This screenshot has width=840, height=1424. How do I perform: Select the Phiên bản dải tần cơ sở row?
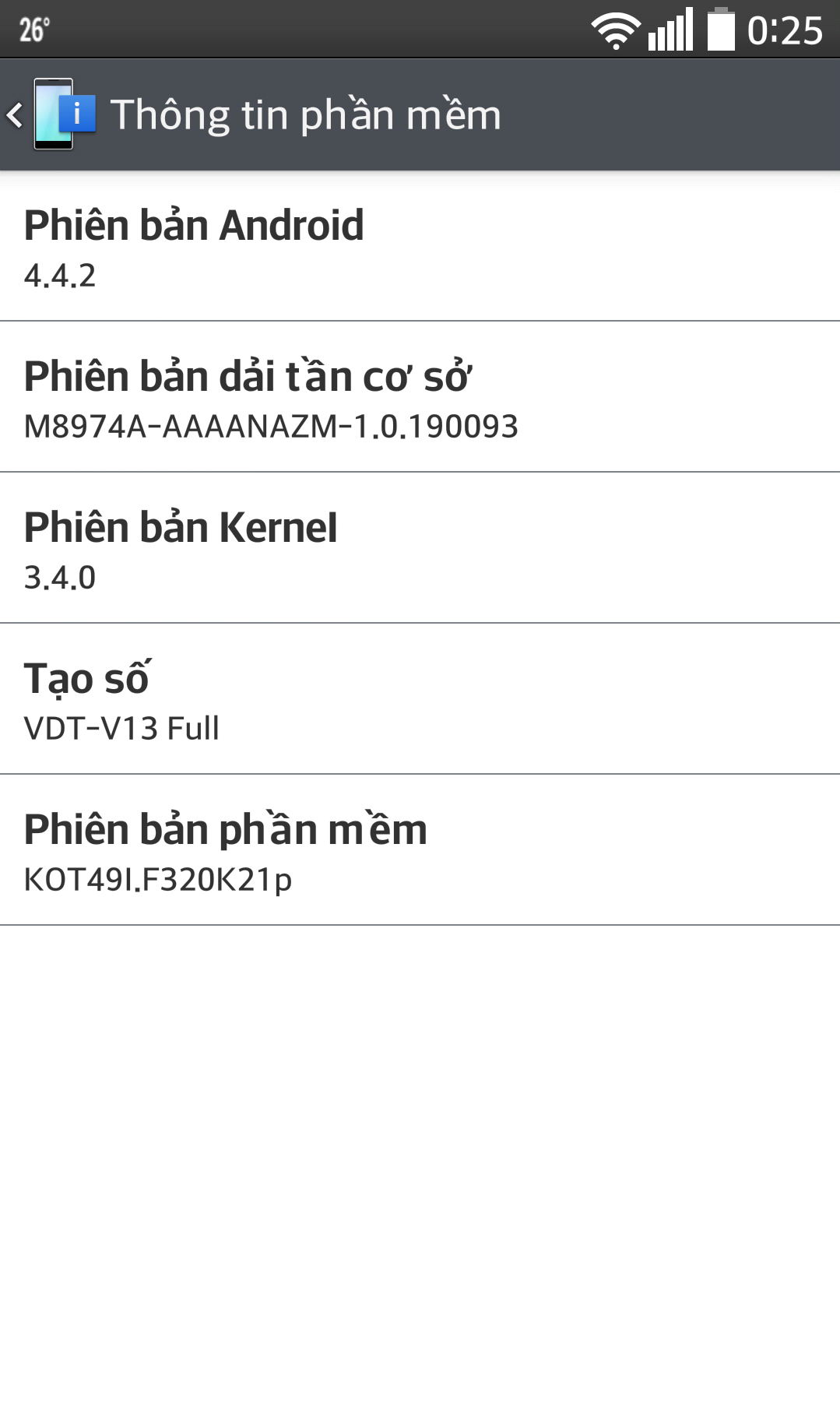[x=420, y=398]
